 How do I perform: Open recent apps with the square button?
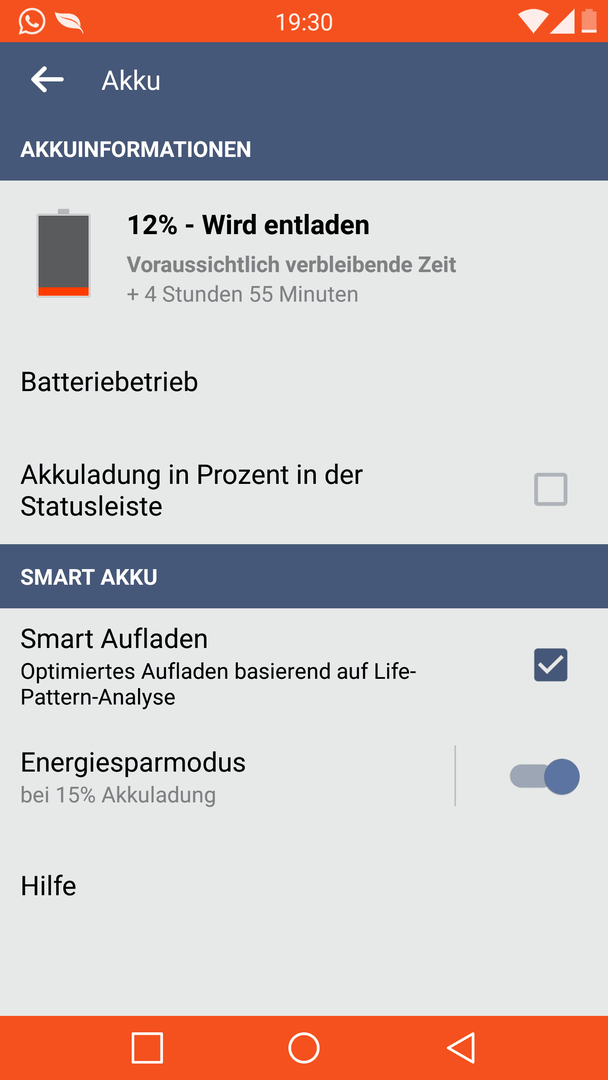(x=147, y=1048)
